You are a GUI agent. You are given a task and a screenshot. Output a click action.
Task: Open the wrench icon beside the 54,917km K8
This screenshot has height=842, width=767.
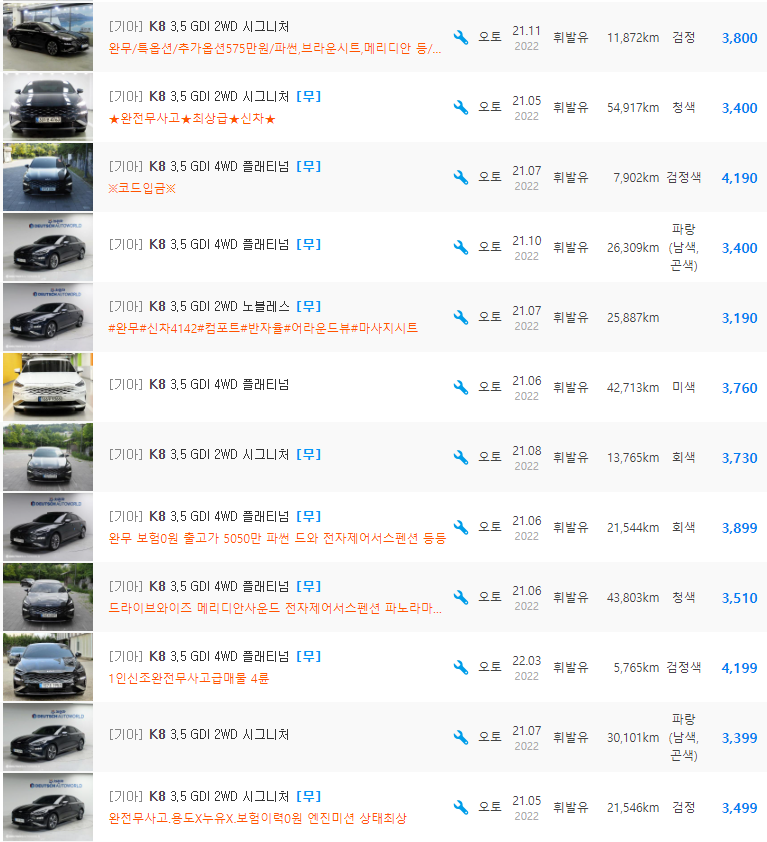(x=460, y=108)
